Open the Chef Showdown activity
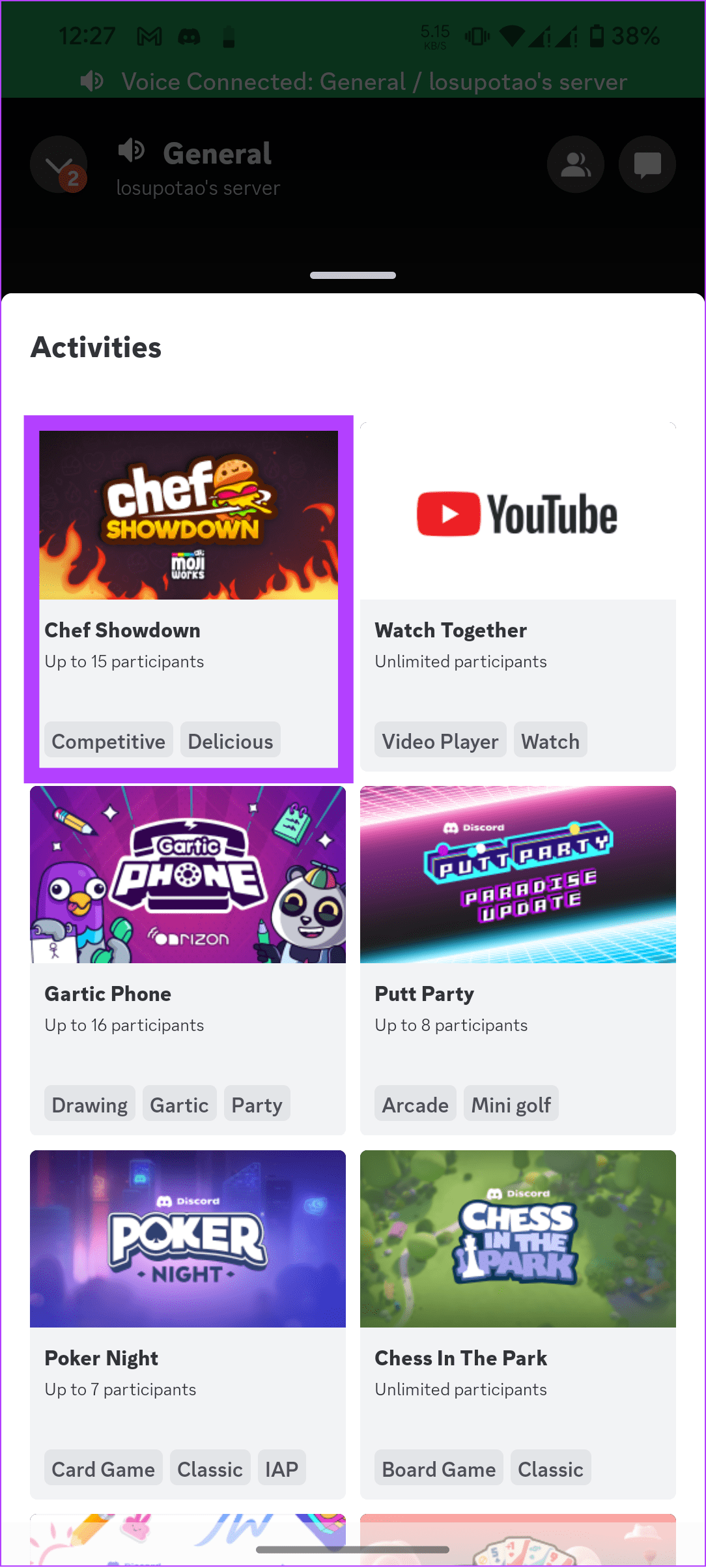The width and height of the screenshot is (706, 1568). 188,598
